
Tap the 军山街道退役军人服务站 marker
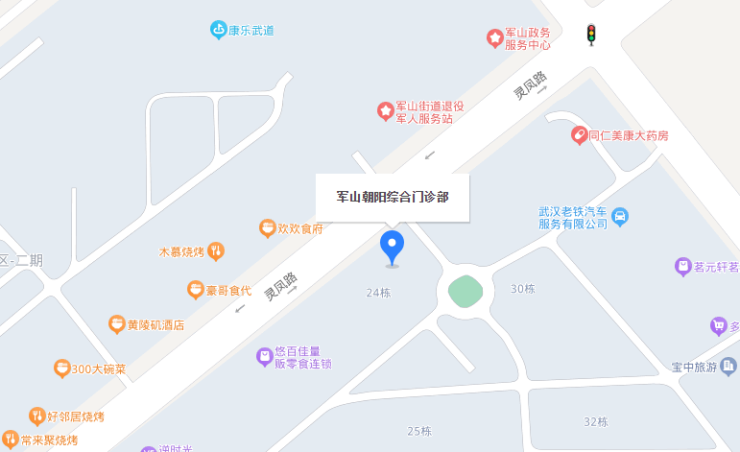click(x=385, y=110)
